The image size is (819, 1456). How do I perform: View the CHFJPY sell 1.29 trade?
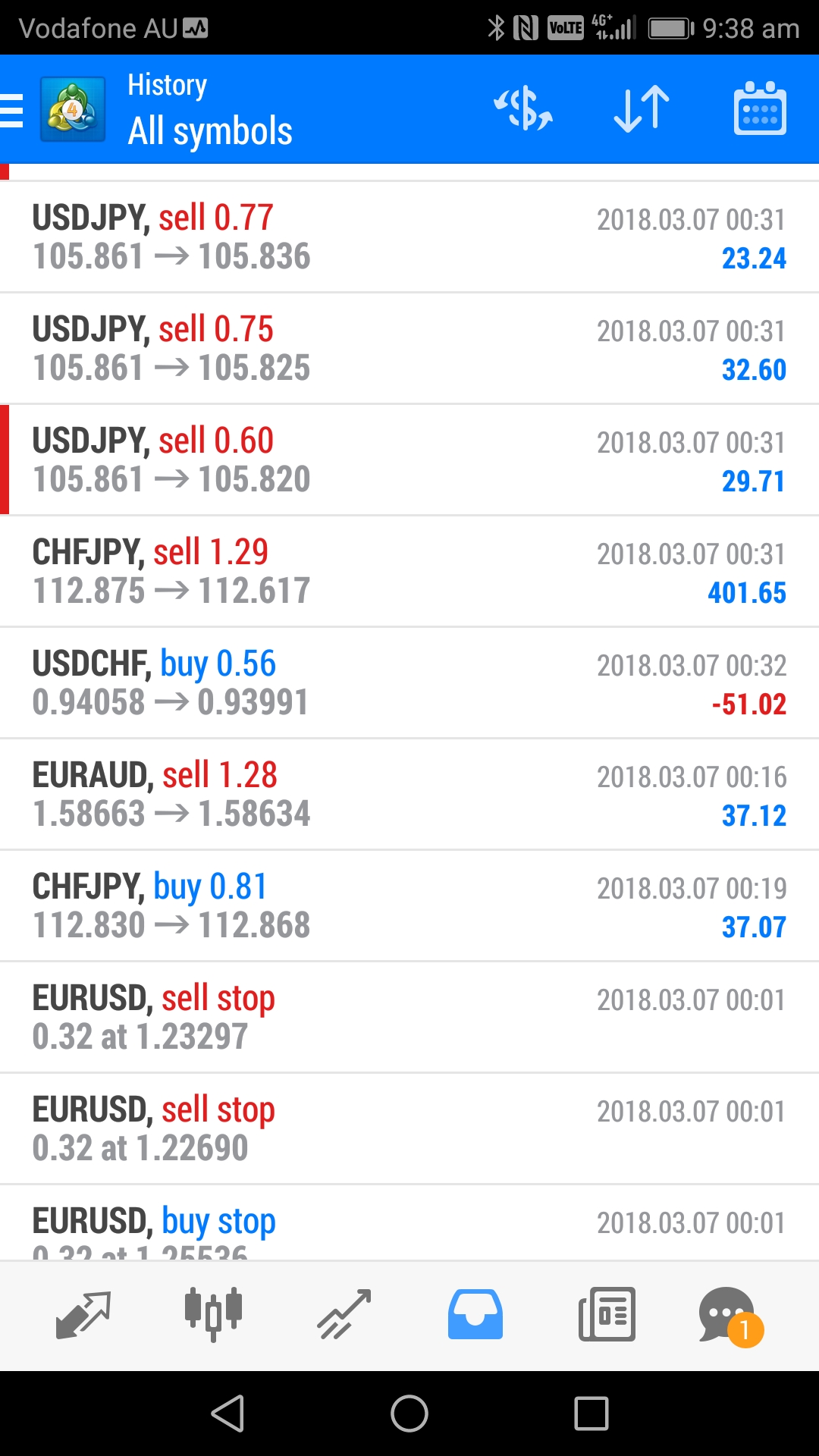pyautogui.click(x=409, y=572)
